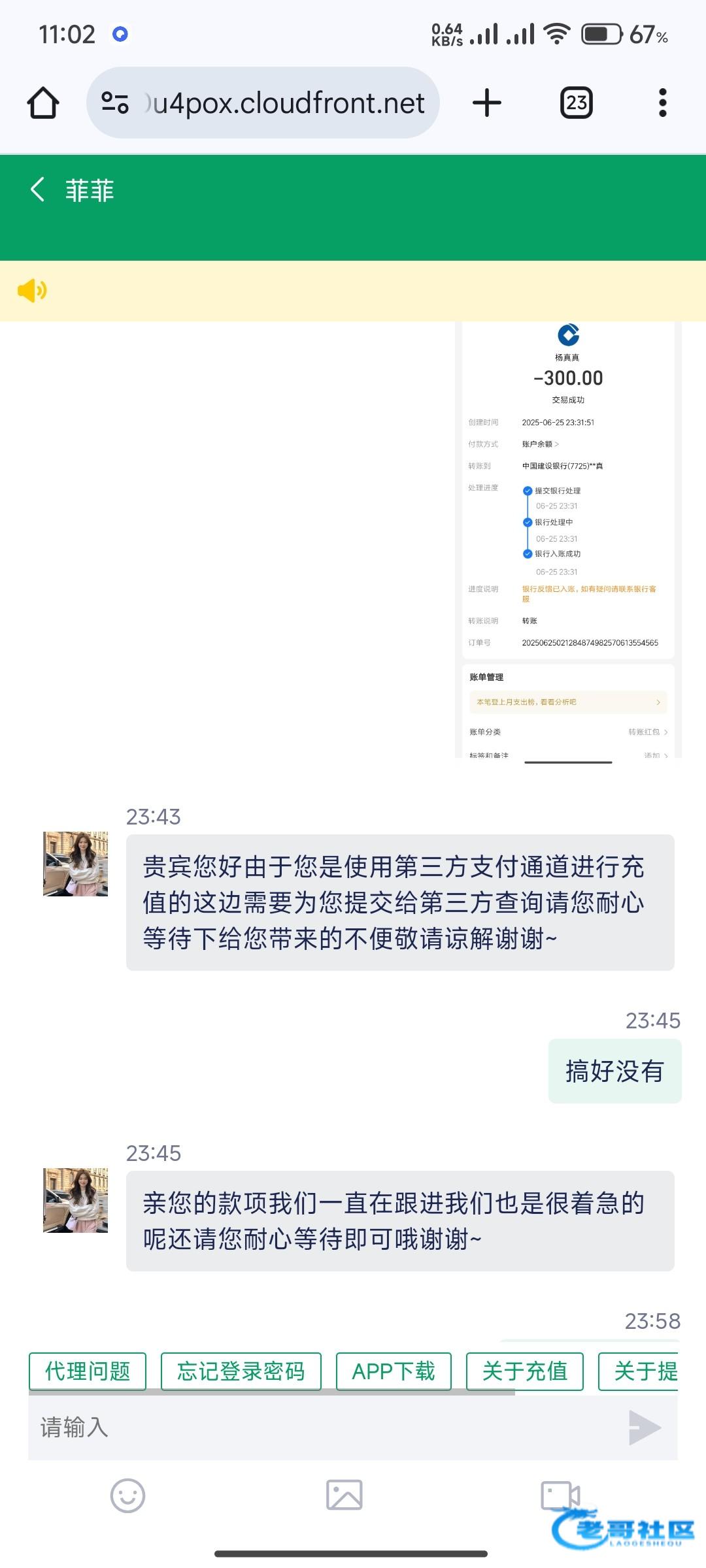The height and width of the screenshot is (1568, 706).
Task: Choose the 忘记登录密码 quick option
Action: coord(241,1371)
